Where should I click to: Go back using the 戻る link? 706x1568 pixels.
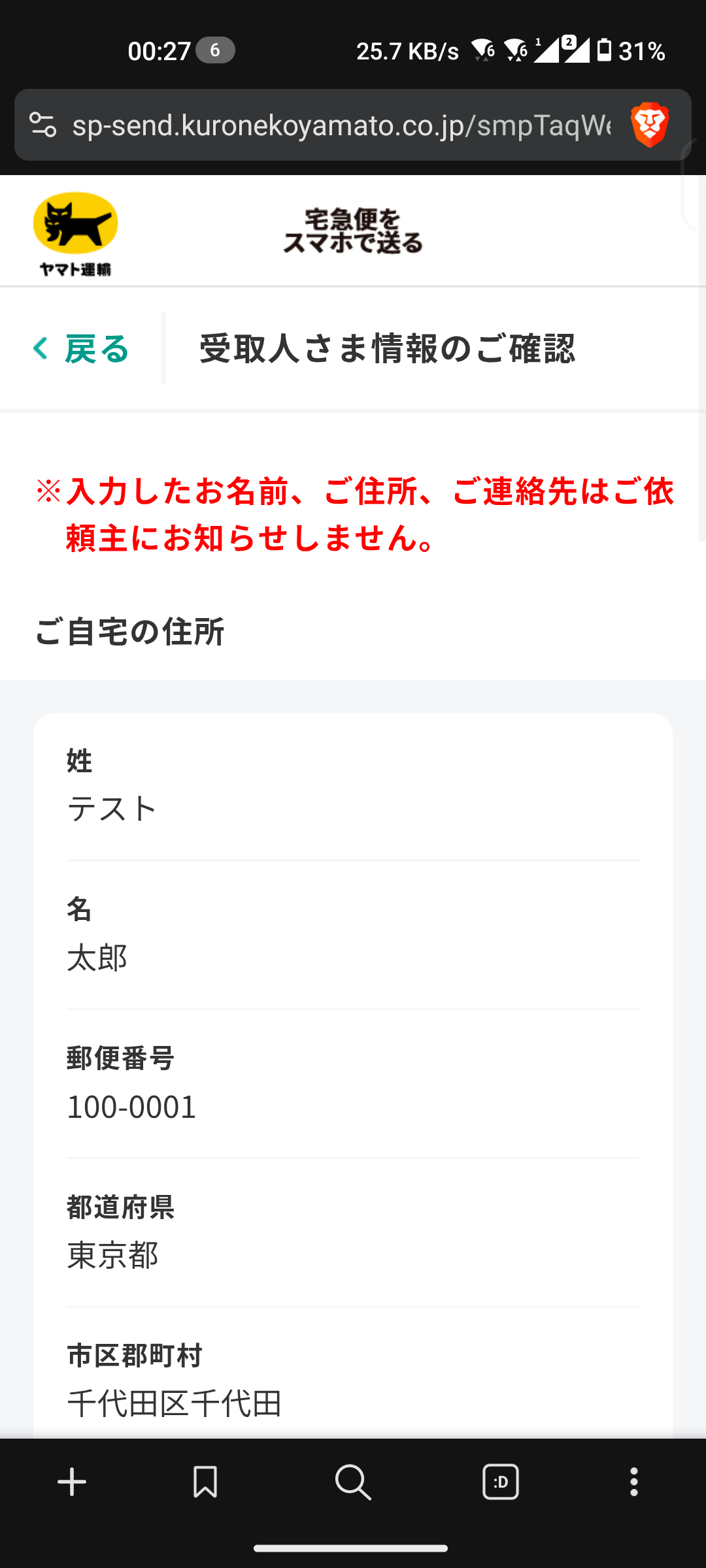[x=81, y=348]
